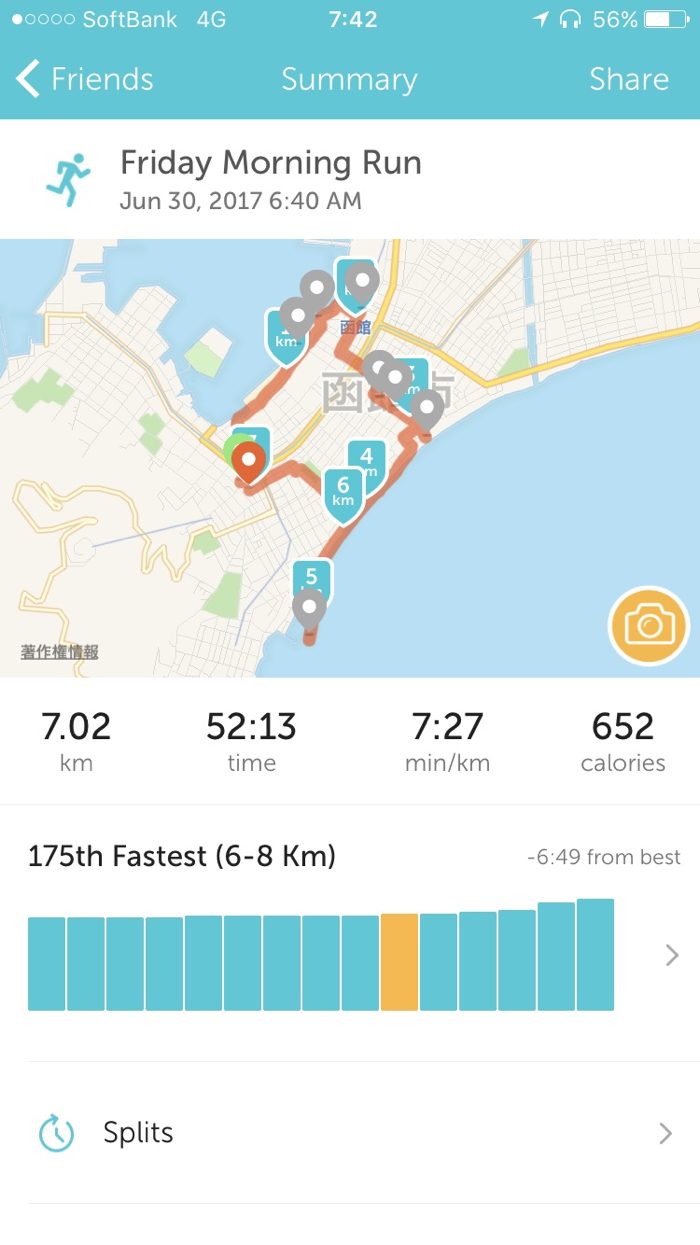
Task: Share this run summary
Action: tap(628, 79)
